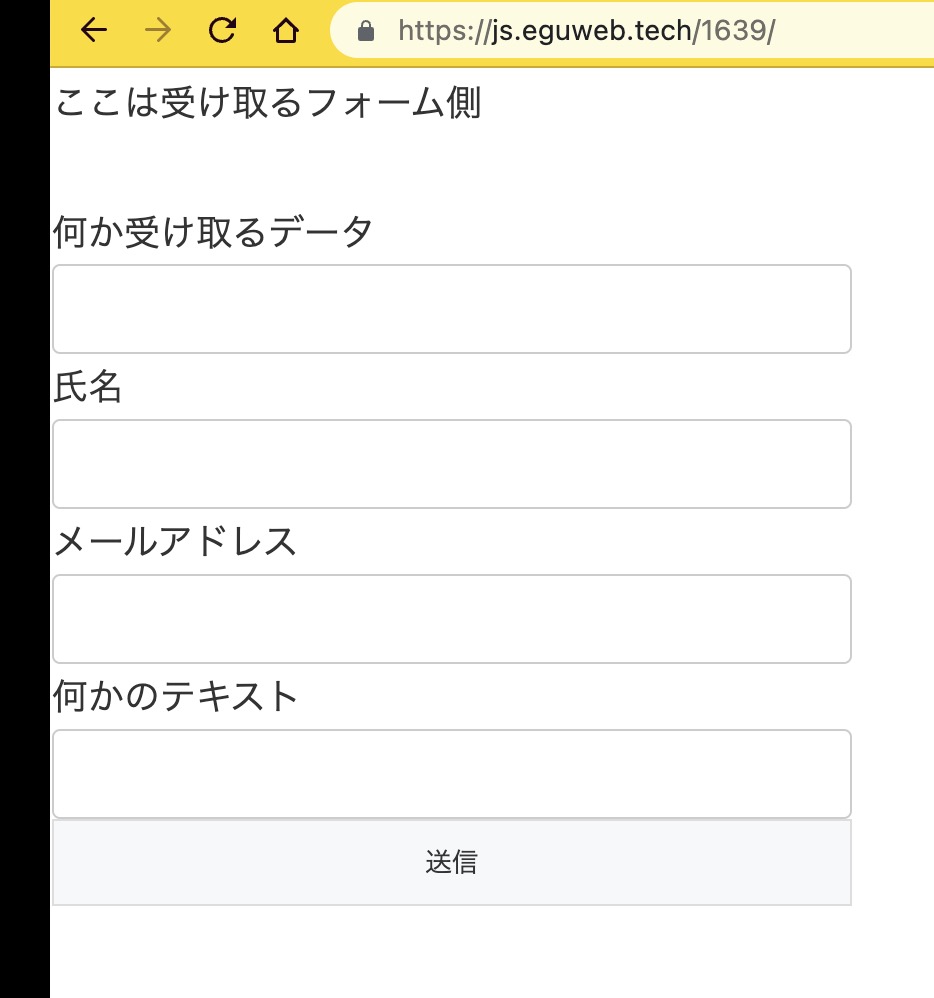This screenshot has height=998, width=934.
Task: Tap the 何かのテキスト input box
Action: [451, 774]
